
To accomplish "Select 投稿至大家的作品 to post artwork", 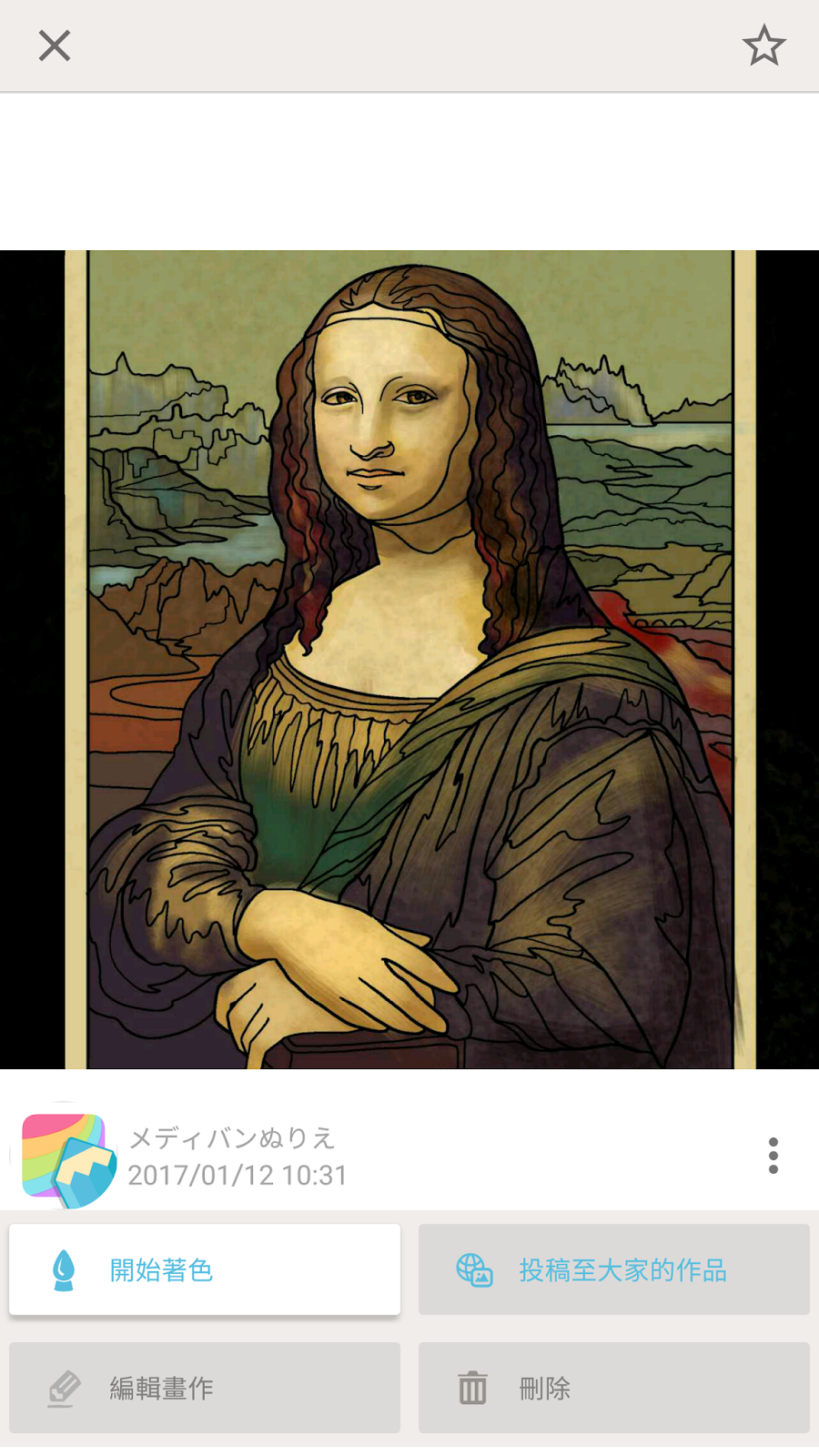I will coord(614,1269).
